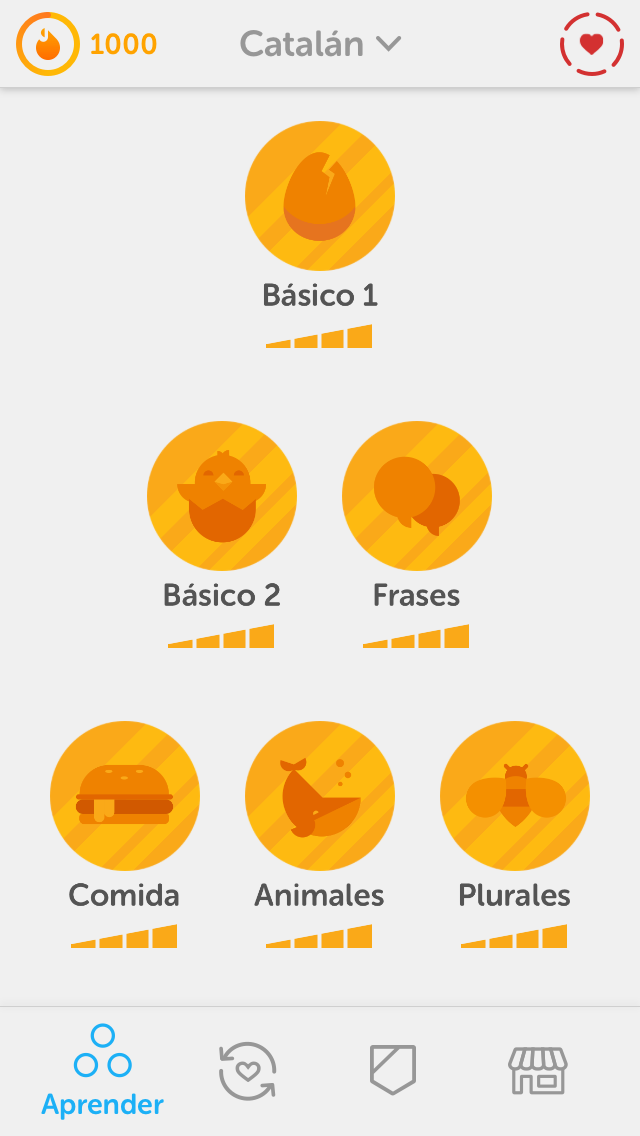Image resolution: width=640 pixels, height=1136 pixels.
Task: Switch to the Aprender tab
Action: coord(103,1070)
